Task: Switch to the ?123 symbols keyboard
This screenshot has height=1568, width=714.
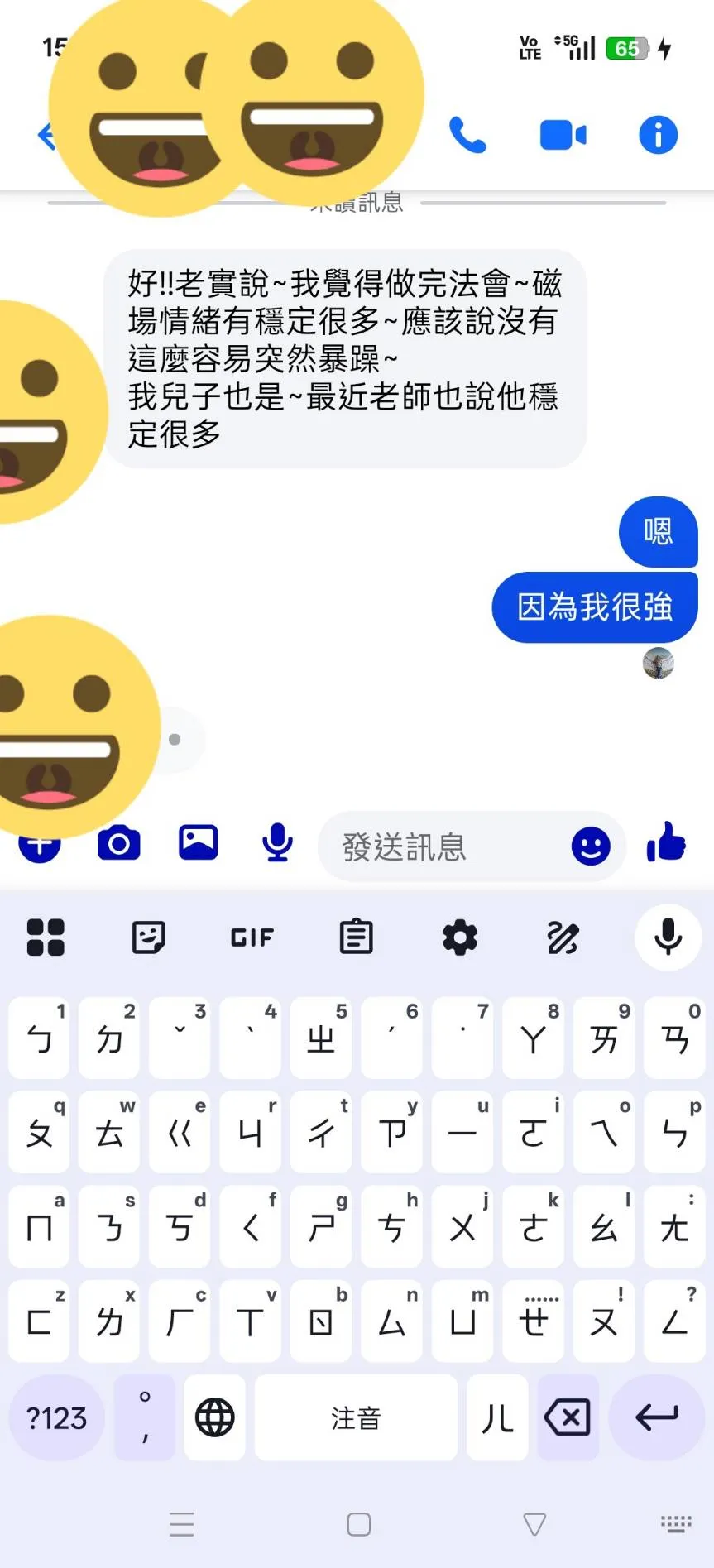Action: (56, 1417)
